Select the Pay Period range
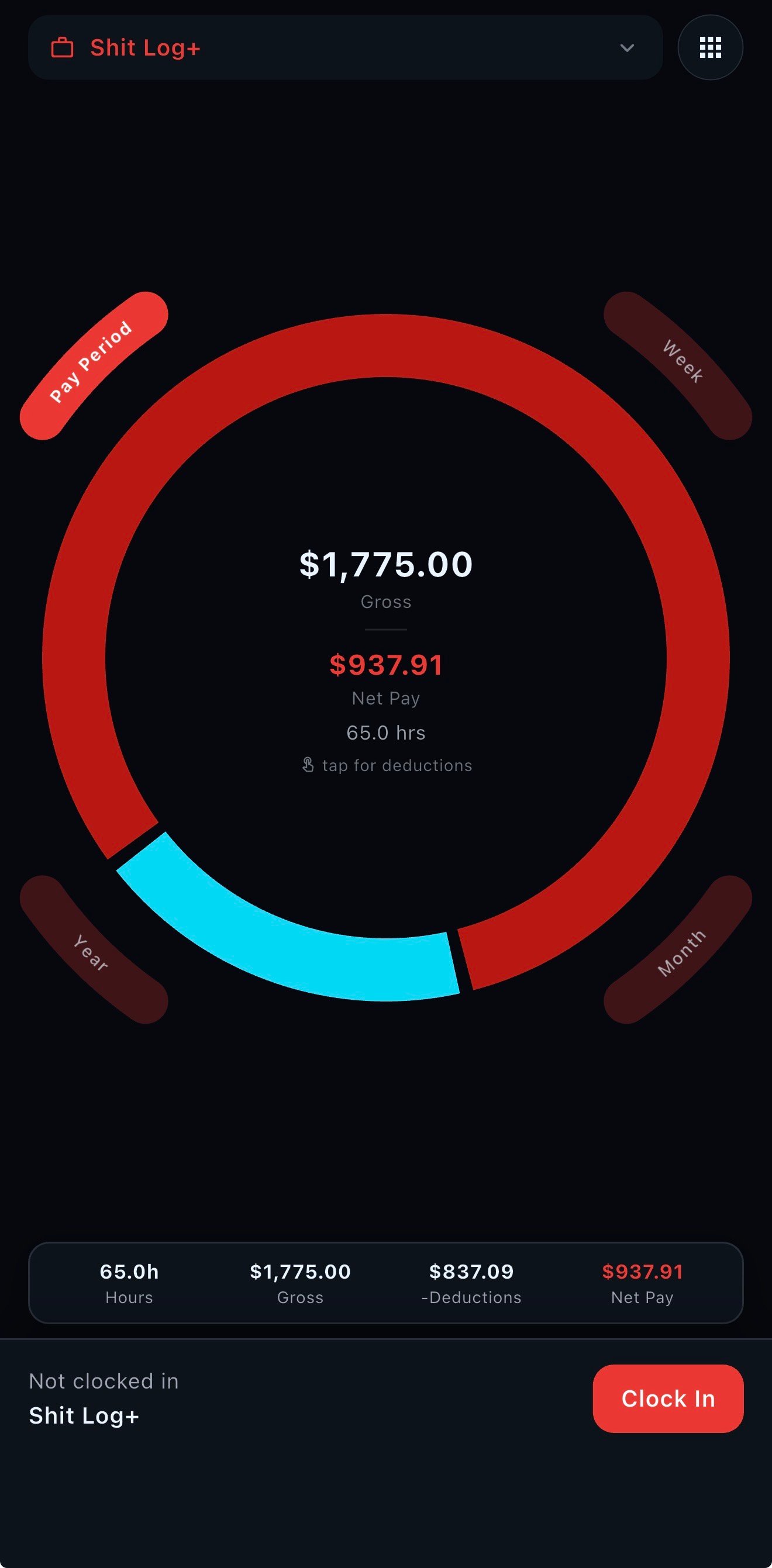772x1568 pixels. pyautogui.click(x=92, y=364)
